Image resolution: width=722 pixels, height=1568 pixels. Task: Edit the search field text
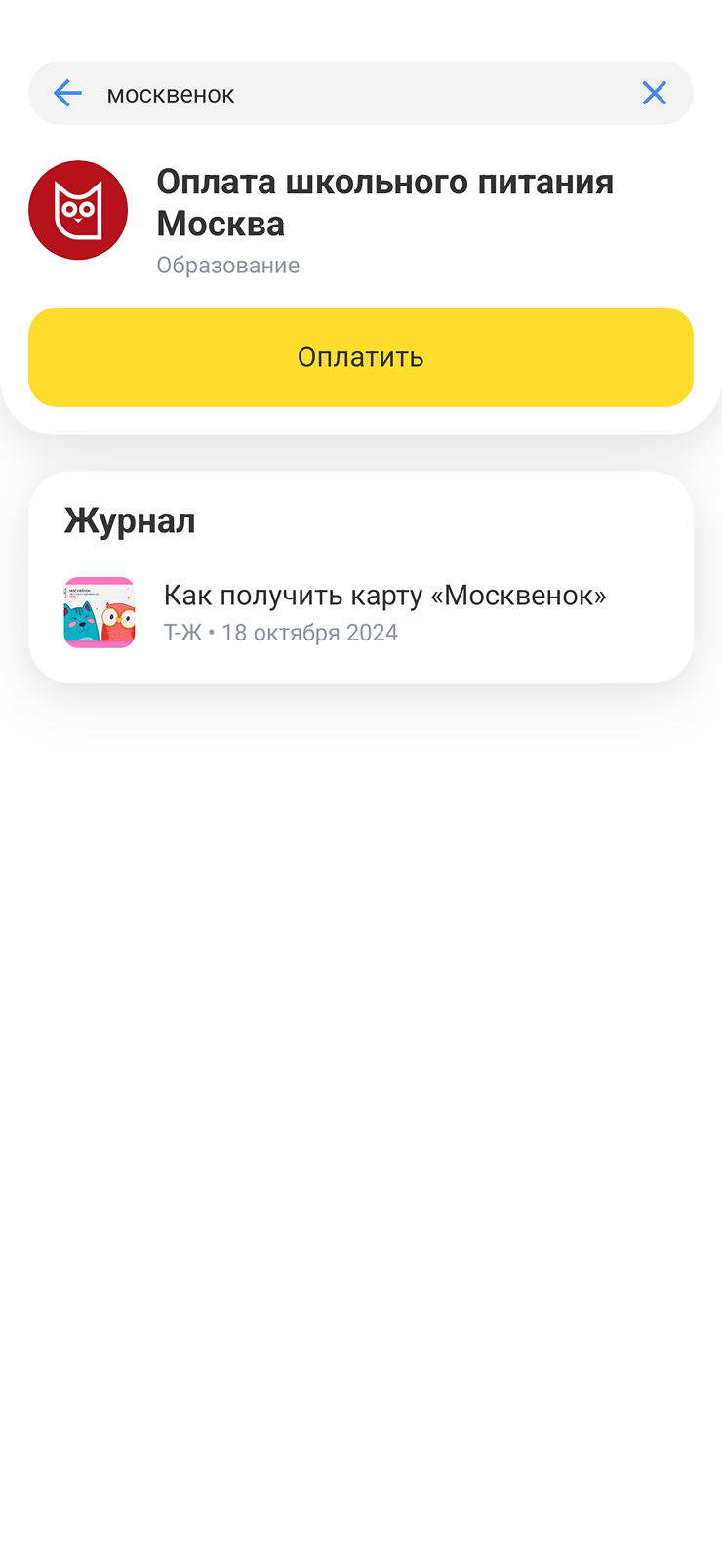pyautogui.click(x=361, y=94)
